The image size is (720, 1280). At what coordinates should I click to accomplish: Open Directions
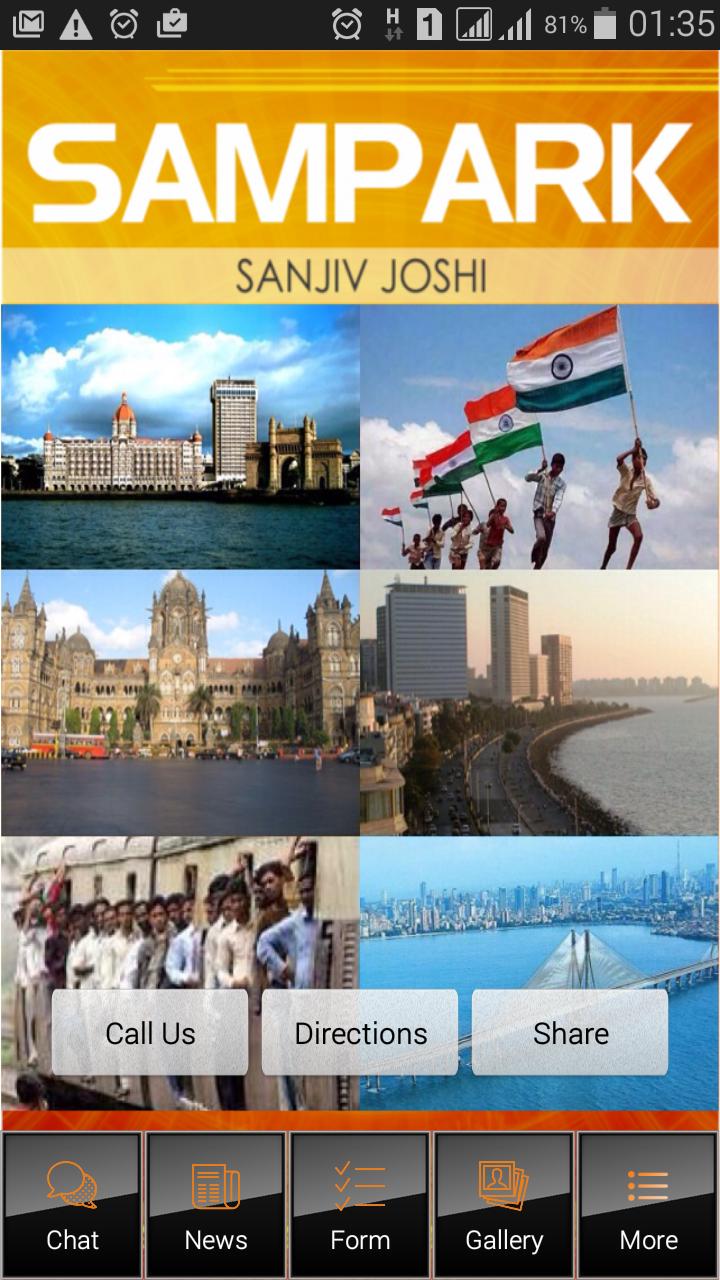[360, 1033]
